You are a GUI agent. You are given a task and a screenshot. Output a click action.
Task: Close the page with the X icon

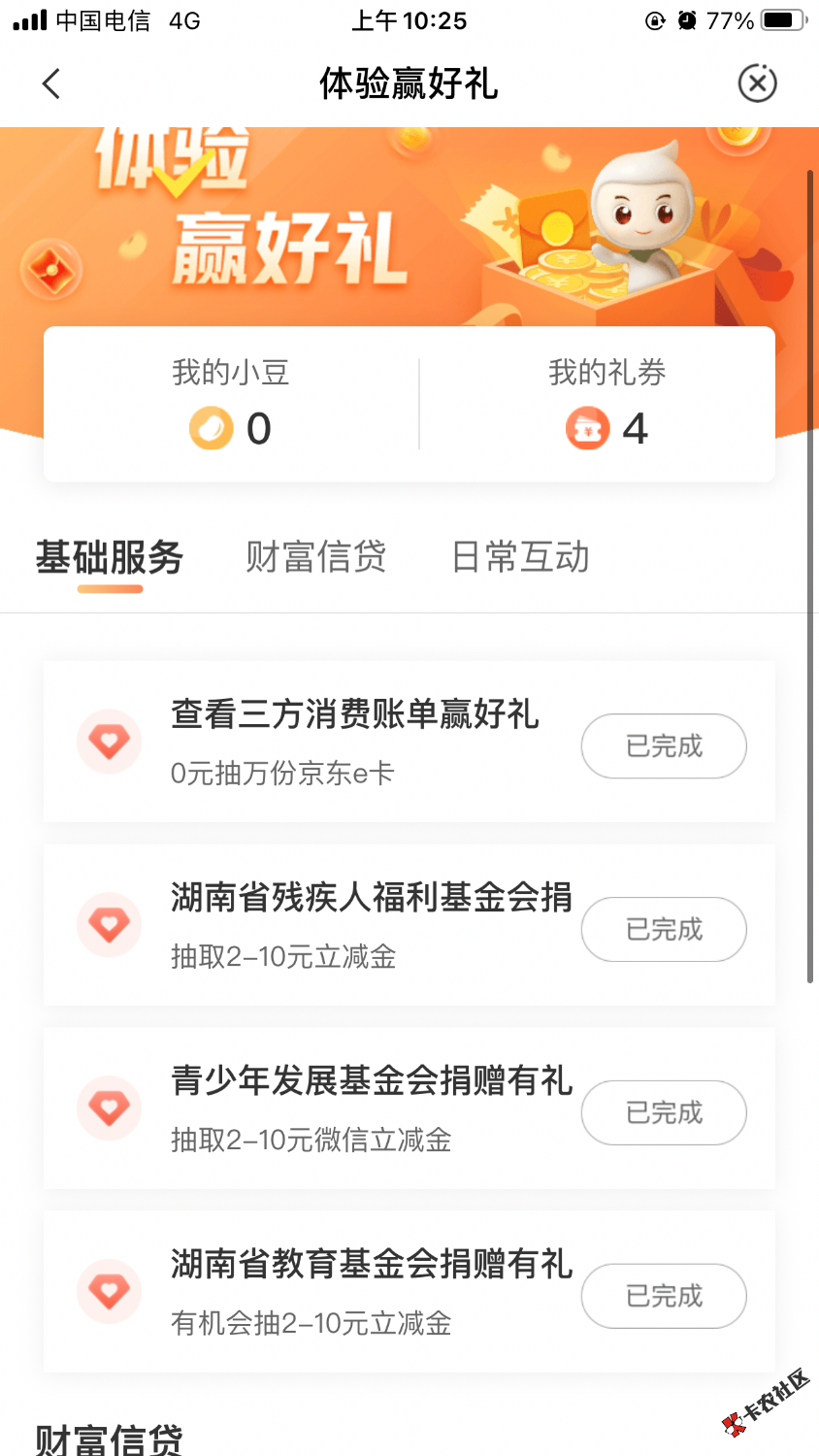tap(757, 83)
